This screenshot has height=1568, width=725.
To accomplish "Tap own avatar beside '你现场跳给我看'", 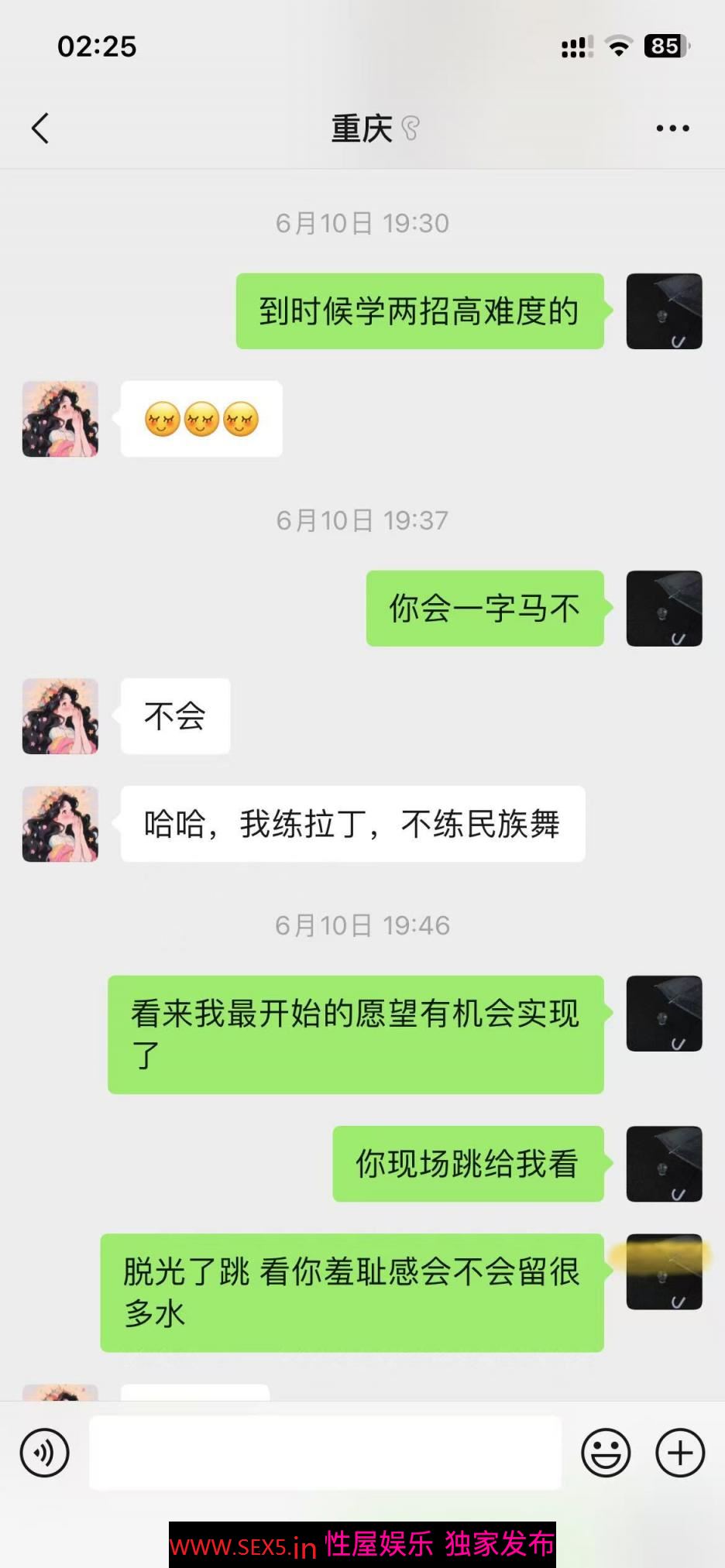I will coord(664,1164).
